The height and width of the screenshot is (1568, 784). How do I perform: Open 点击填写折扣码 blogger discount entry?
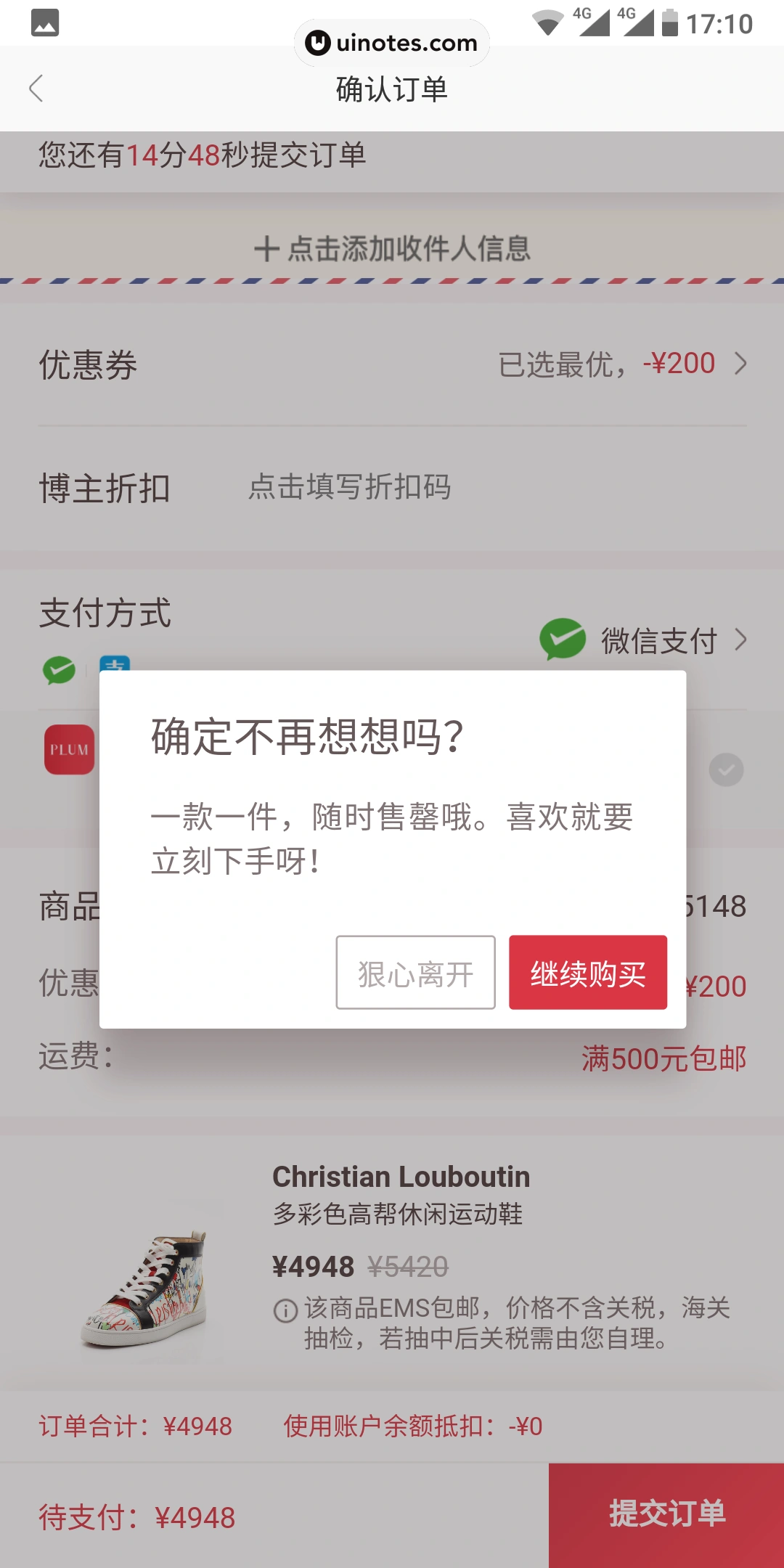(348, 488)
